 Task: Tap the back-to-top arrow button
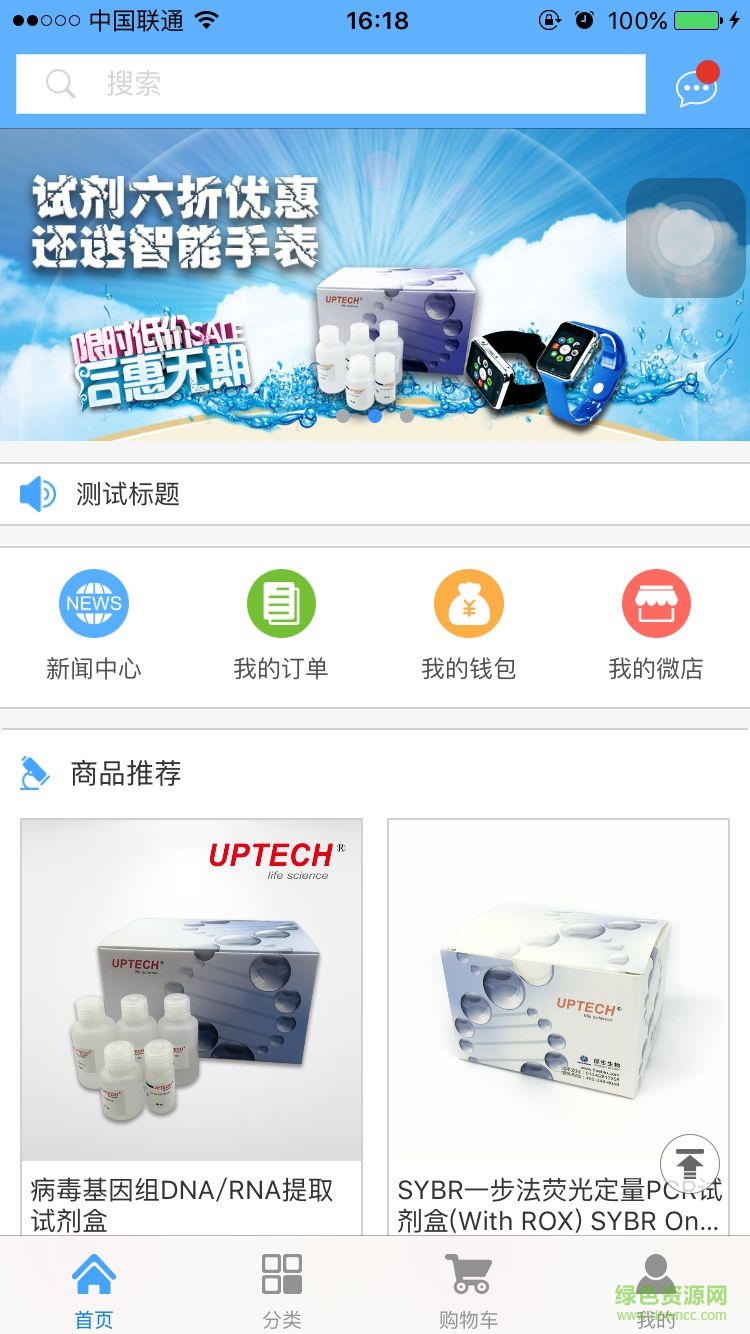(x=689, y=1164)
